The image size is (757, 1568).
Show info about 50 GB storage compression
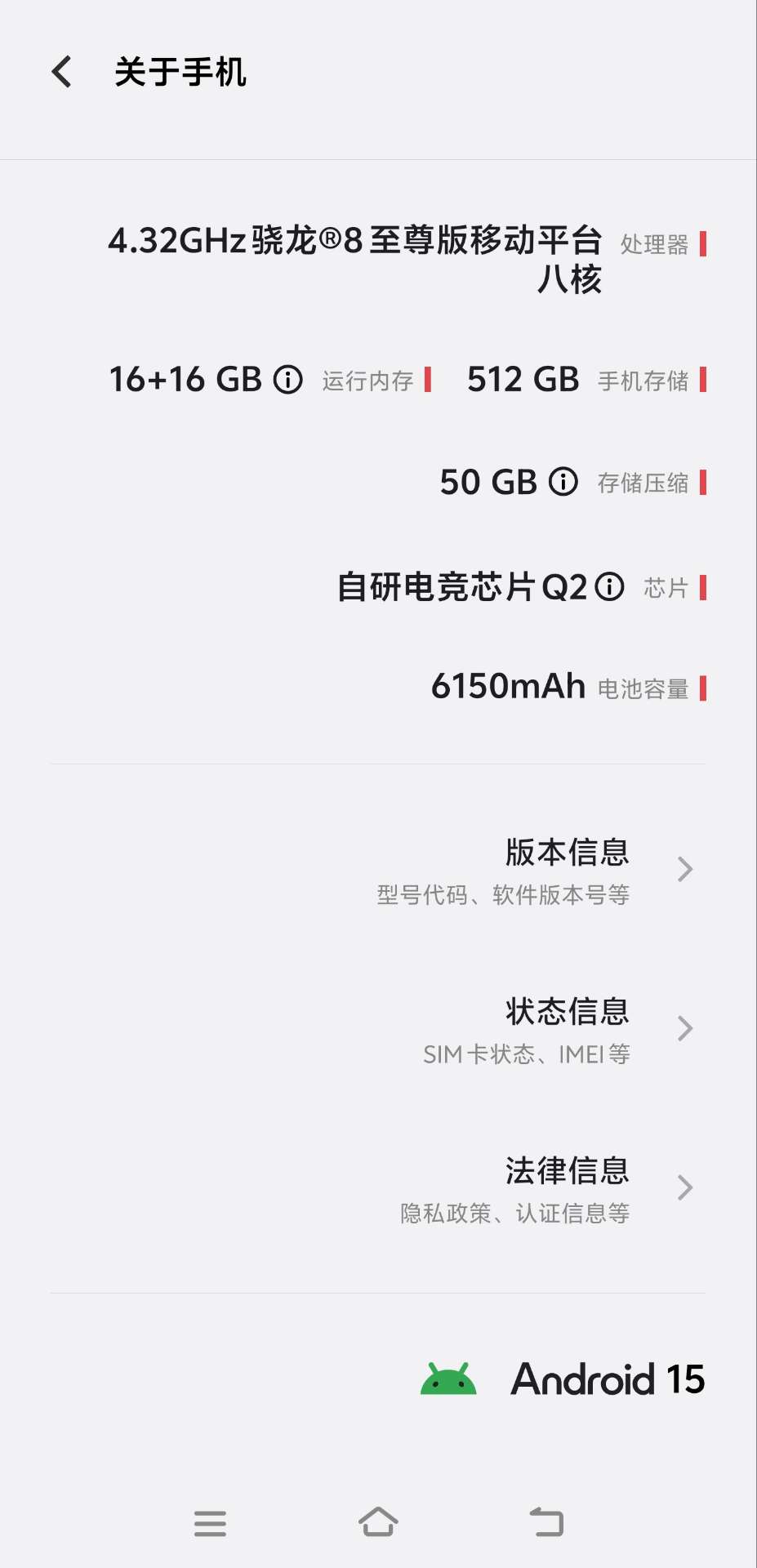point(563,482)
